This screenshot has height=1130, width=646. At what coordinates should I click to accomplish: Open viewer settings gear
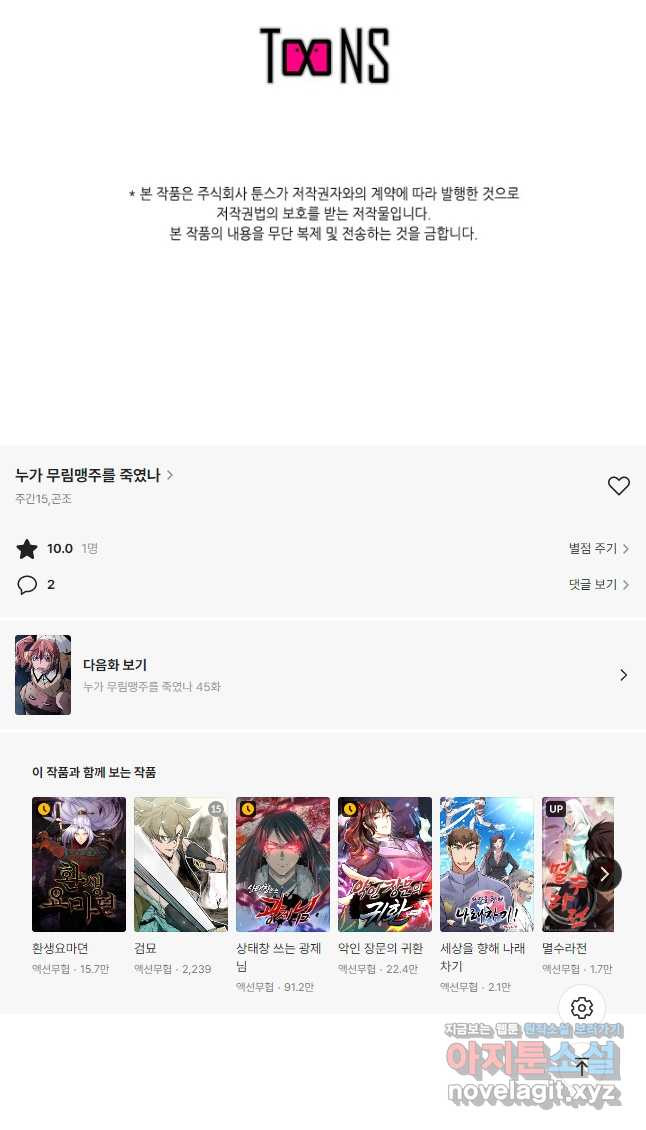point(582,1008)
